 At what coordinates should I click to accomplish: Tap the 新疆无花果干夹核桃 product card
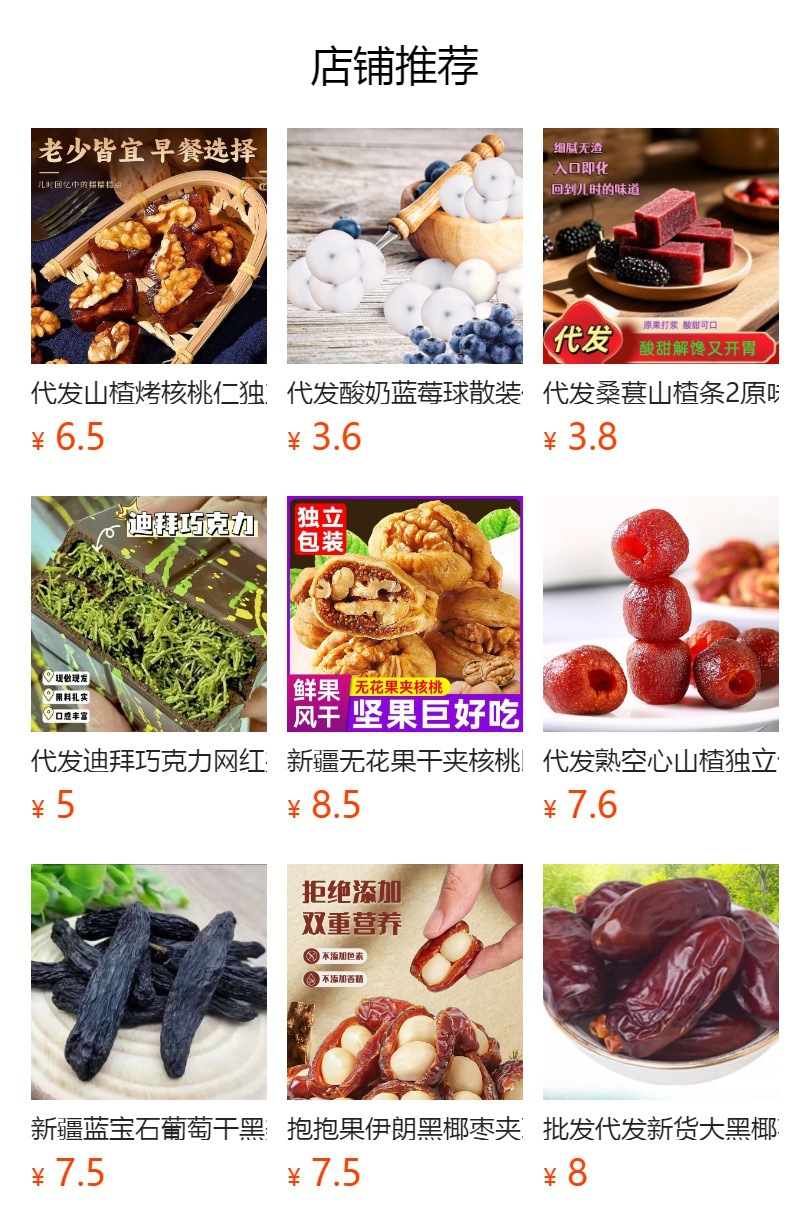[405, 614]
